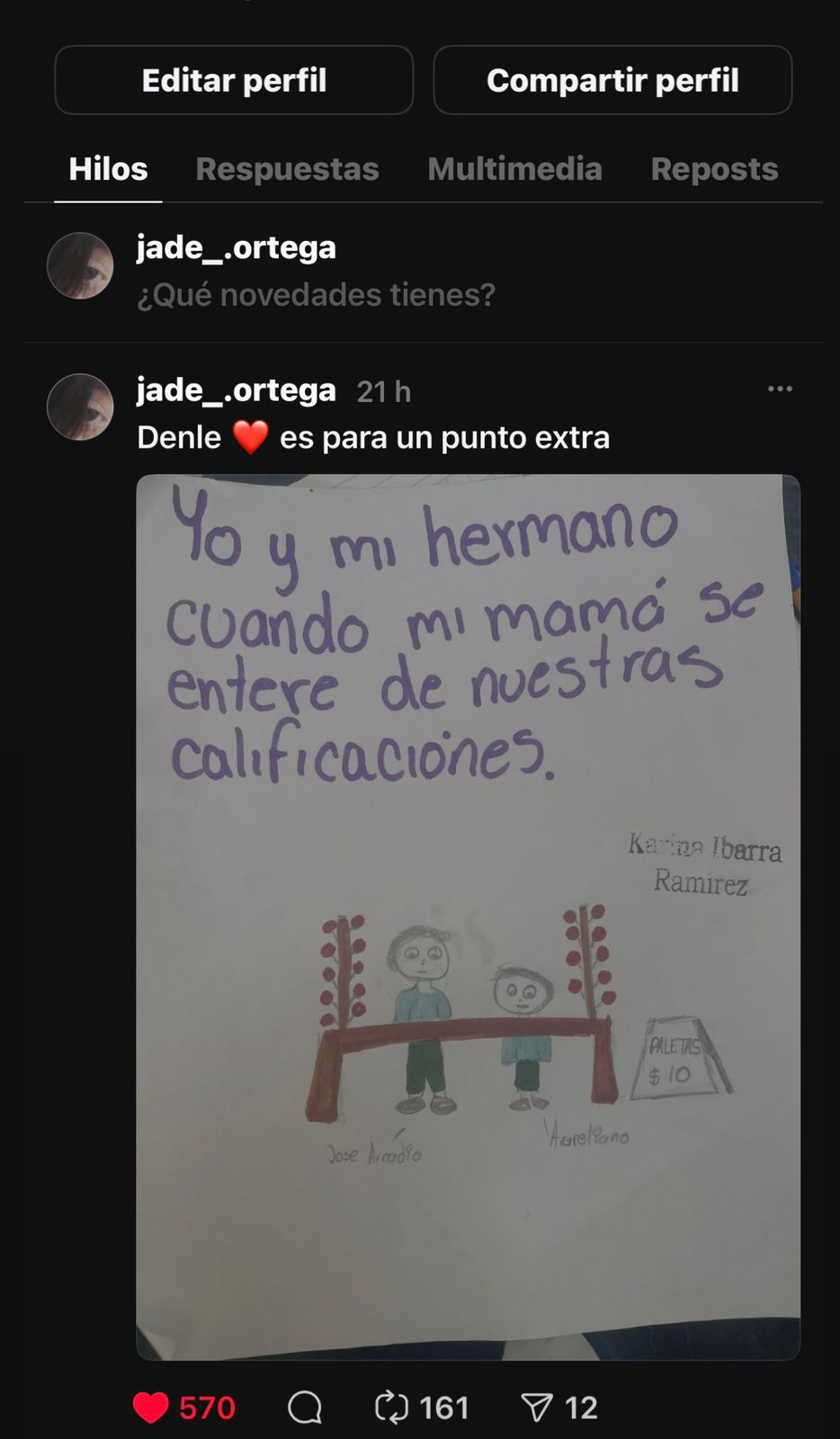Select the Hilos tab
840x1439 pixels.
(x=108, y=169)
